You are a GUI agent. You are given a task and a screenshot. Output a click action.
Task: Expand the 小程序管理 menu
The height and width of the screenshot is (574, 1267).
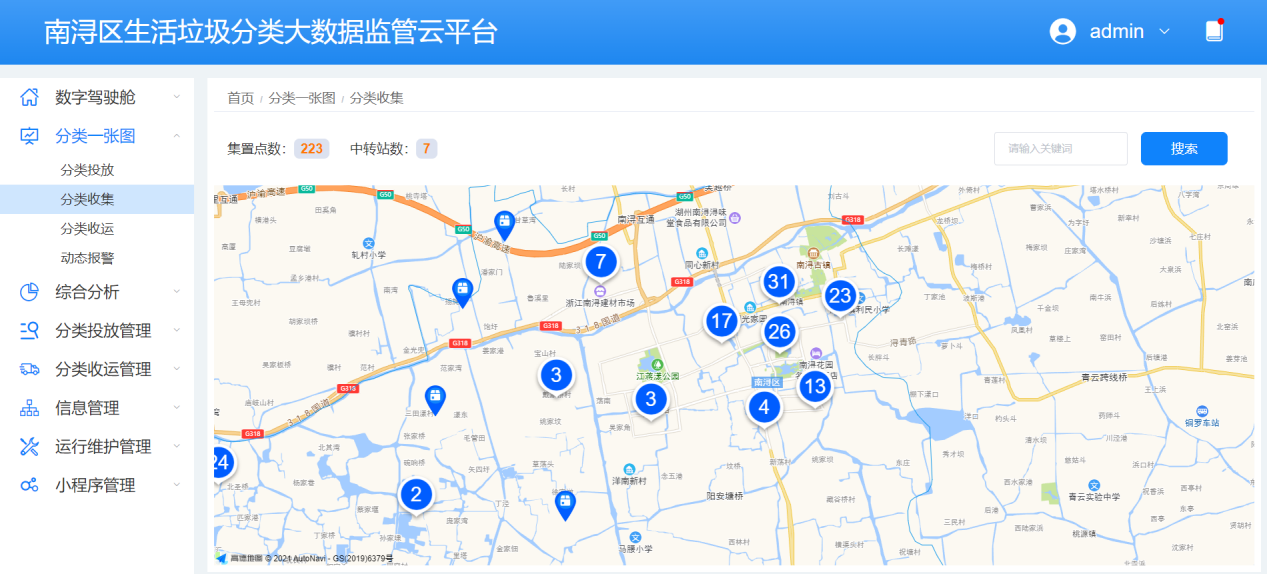tap(96, 485)
